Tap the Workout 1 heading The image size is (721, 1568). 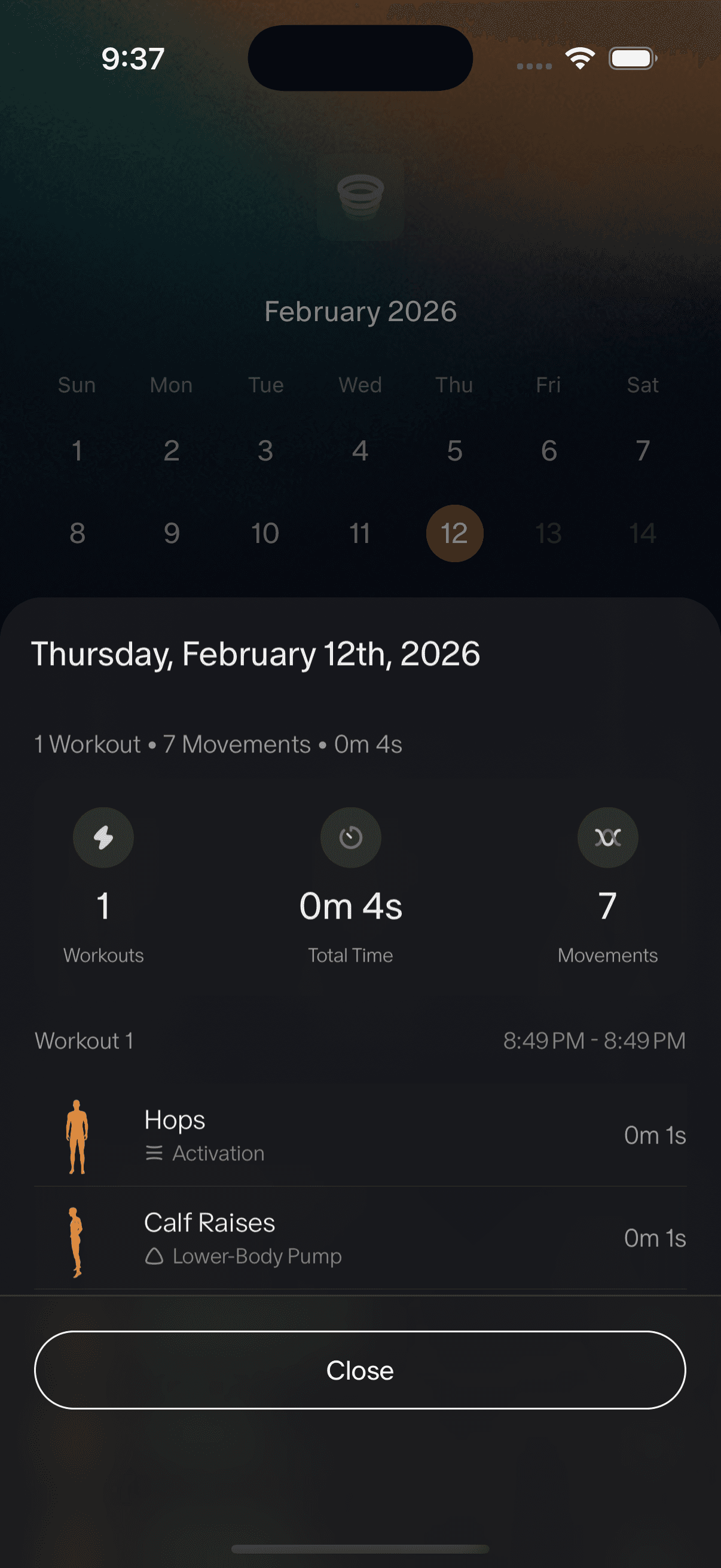[83, 1041]
